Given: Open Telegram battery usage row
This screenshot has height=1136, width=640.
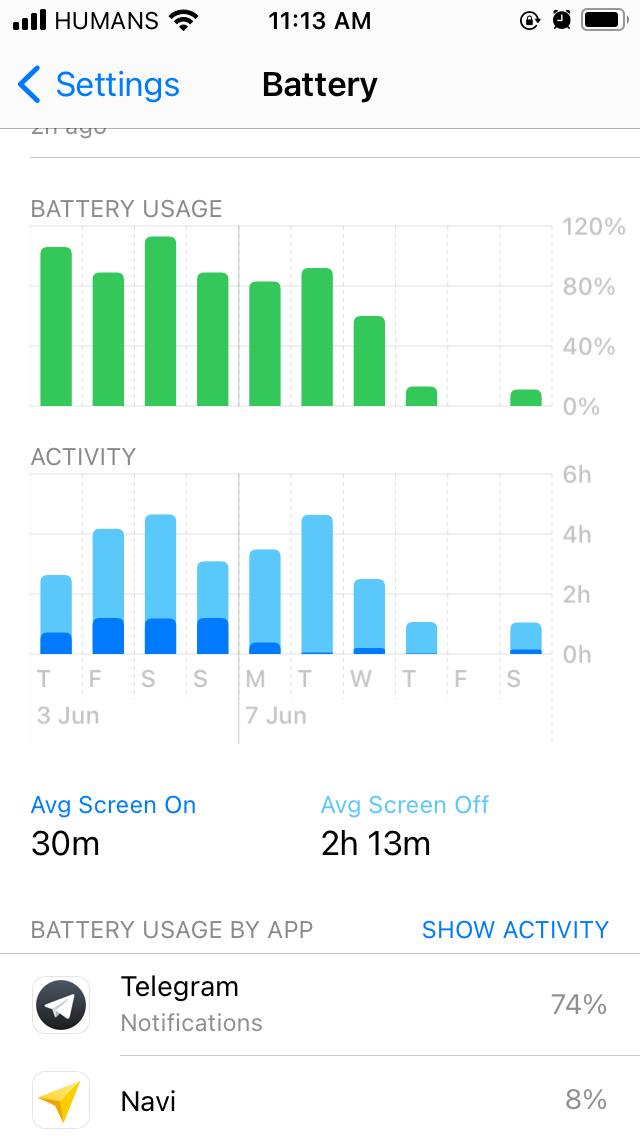Looking at the screenshot, I should click(320, 1004).
